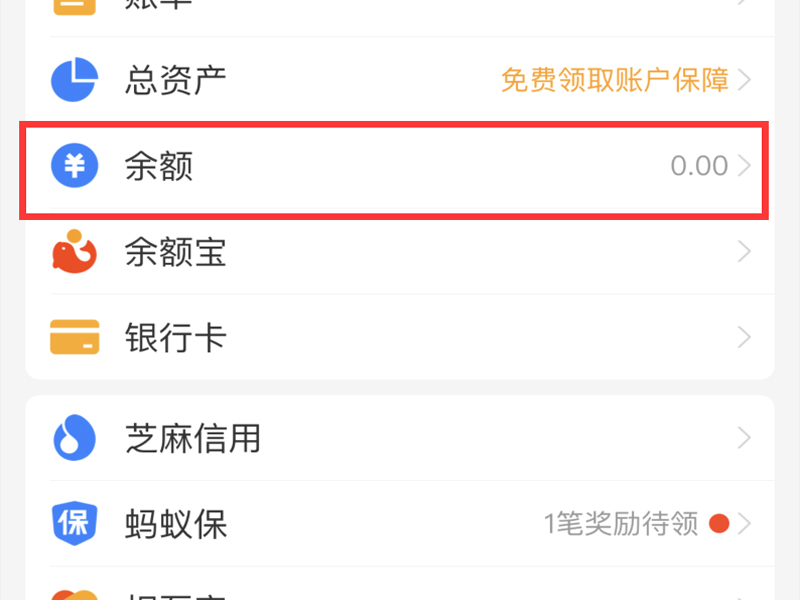Viewport: 800px width, 600px height.
Task: Open 银行卡 bank cards
Action: pyautogui.click(x=400, y=337)
